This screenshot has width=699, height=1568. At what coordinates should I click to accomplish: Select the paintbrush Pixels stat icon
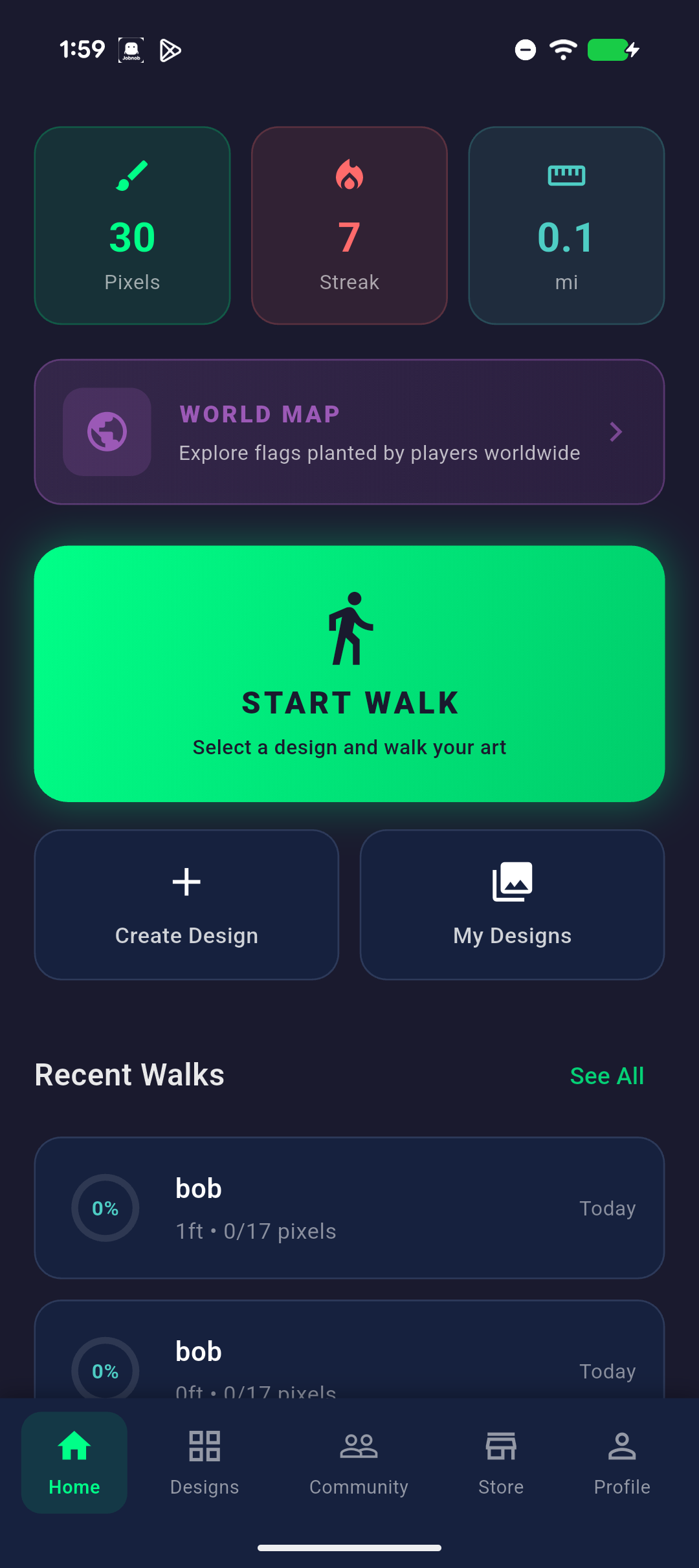[132, 175]
